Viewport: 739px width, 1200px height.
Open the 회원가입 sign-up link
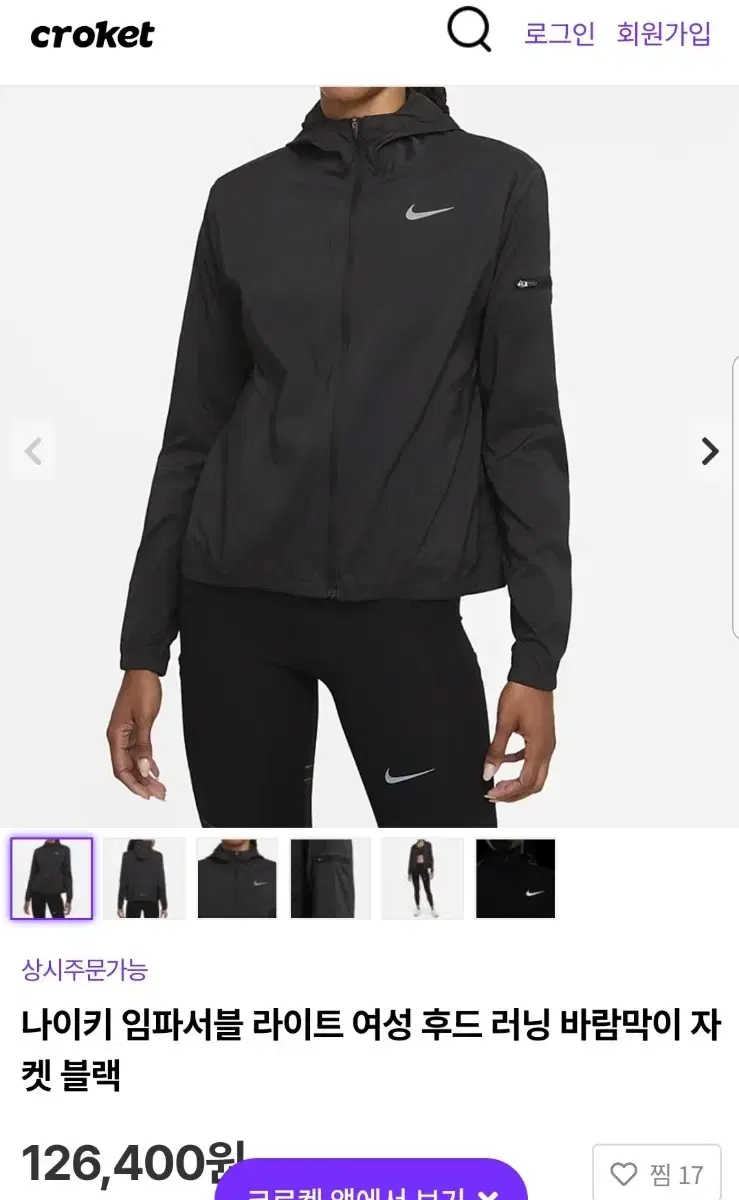pos(664,34)
